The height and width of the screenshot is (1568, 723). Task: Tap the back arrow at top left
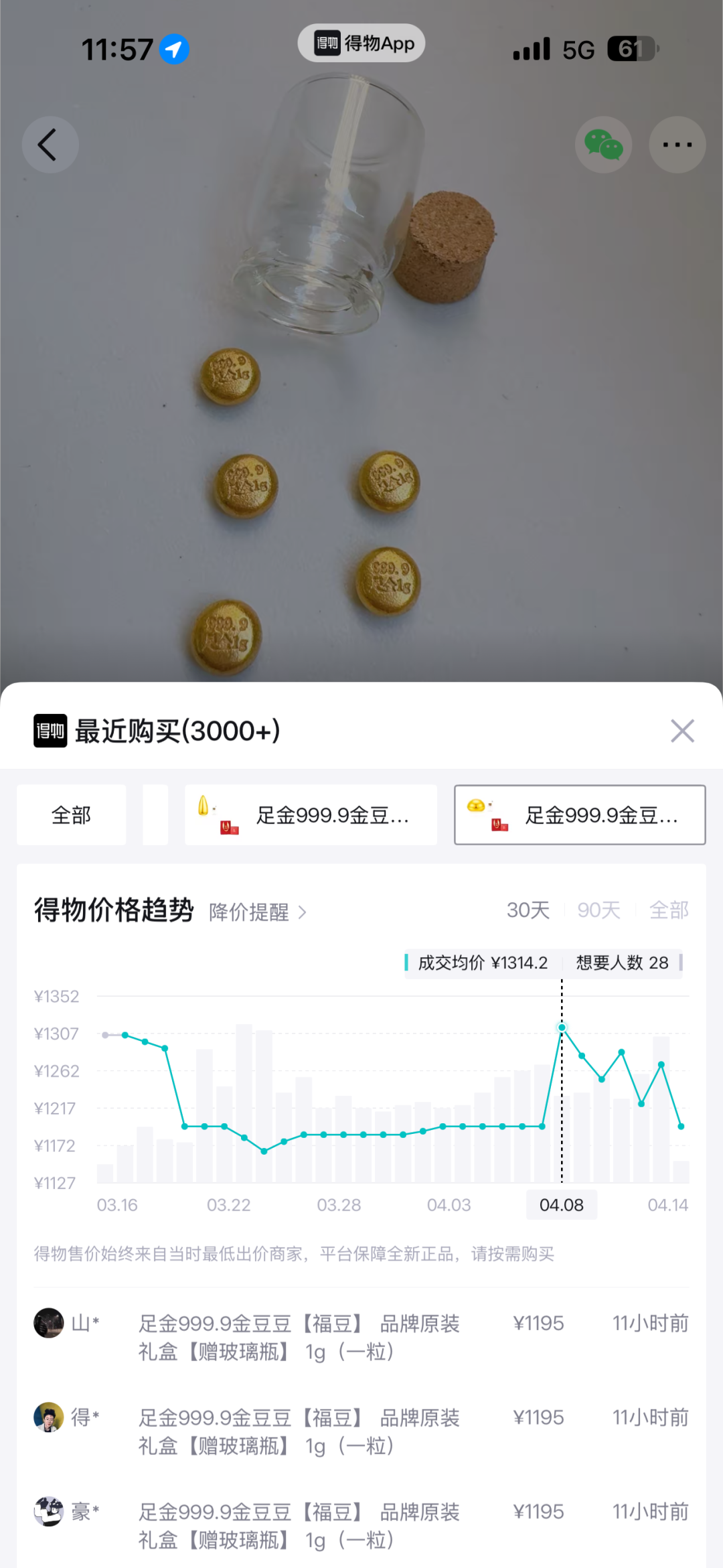point(50,145)
